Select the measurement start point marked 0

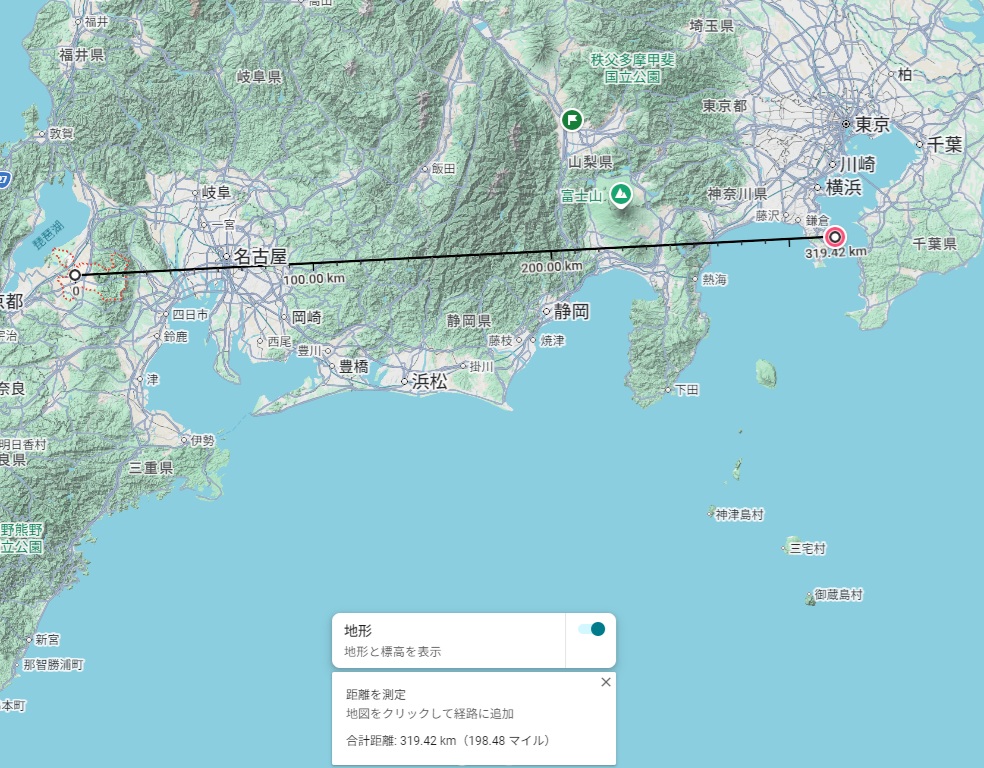pos(75,275)
